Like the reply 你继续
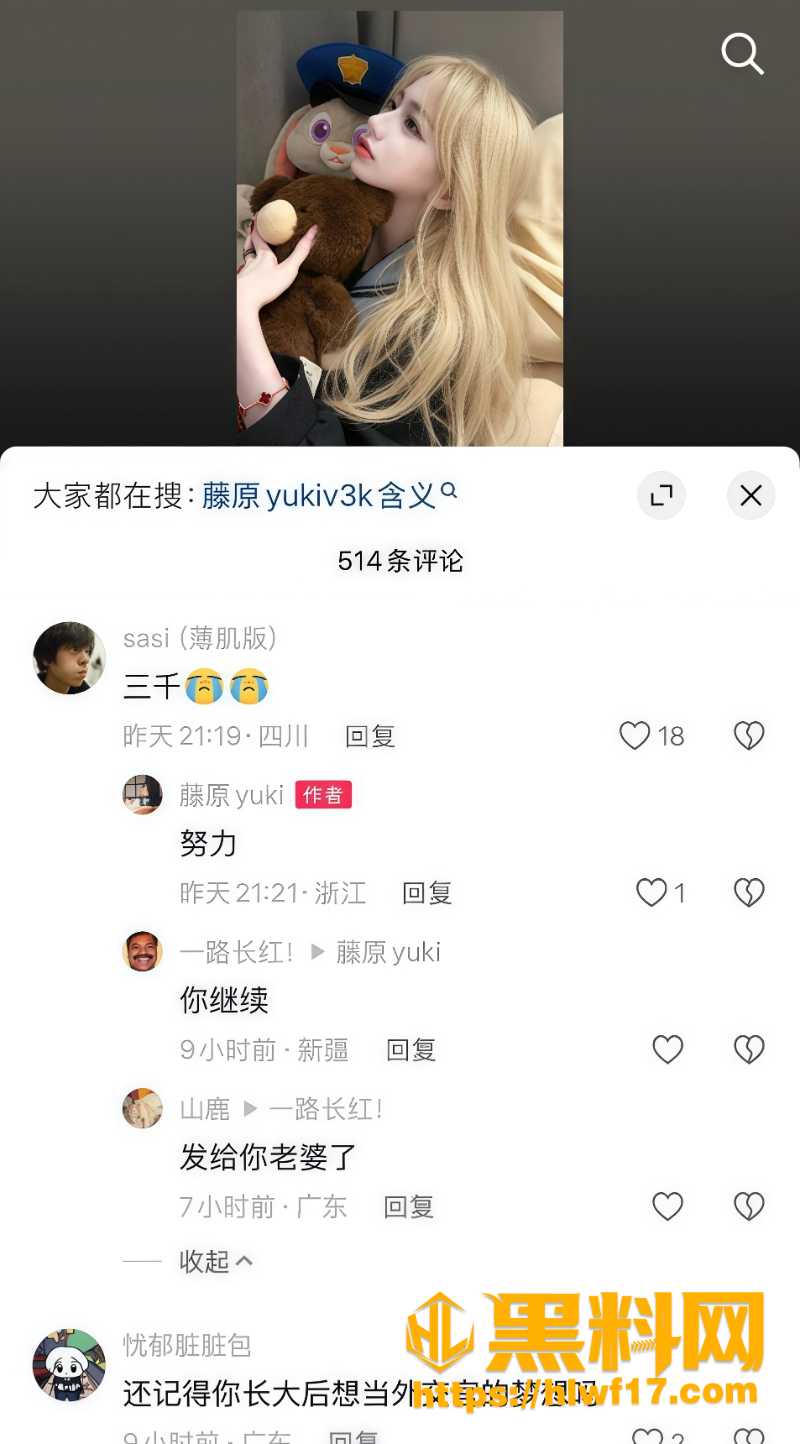This screenshot has width=800, height=1444. click(668, 1049)
